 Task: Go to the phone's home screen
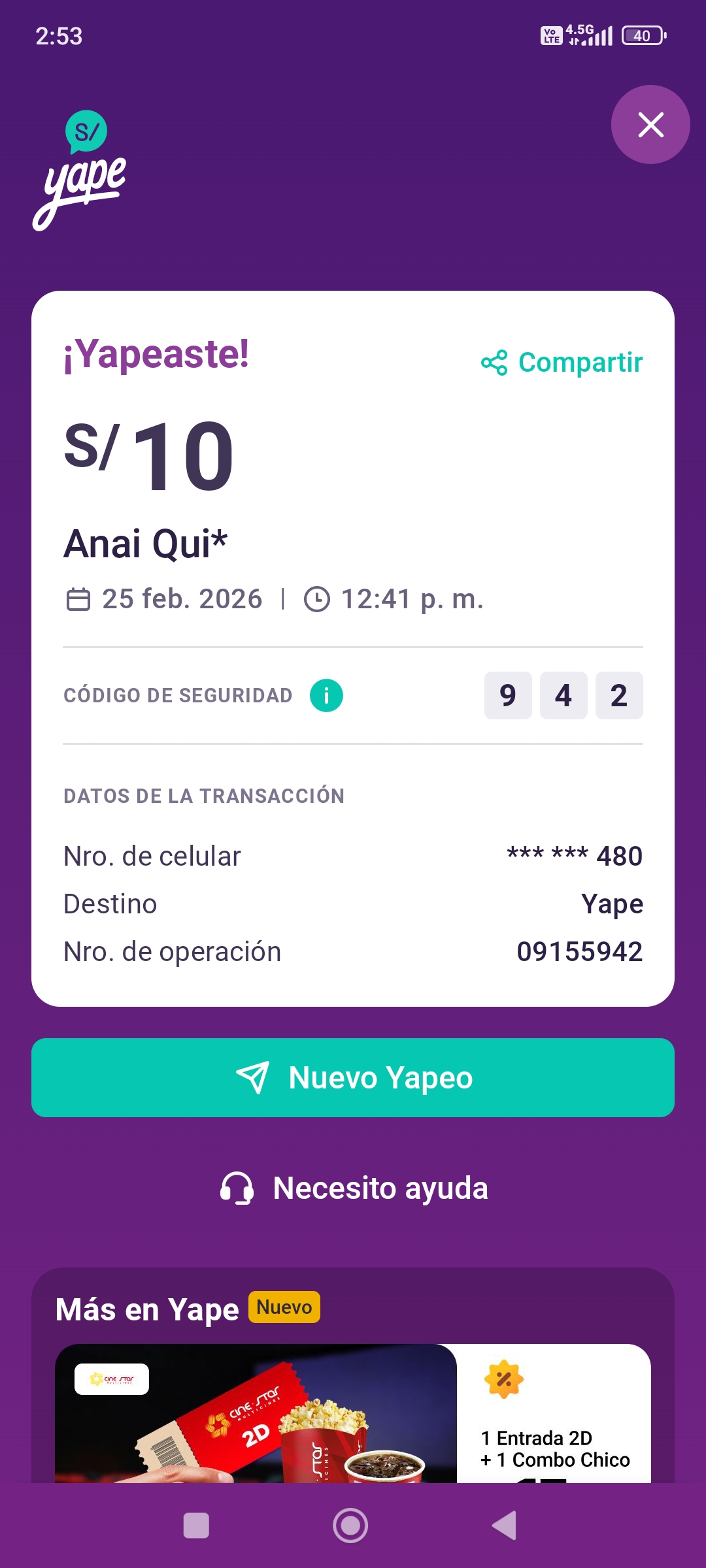click(350, 1526)
